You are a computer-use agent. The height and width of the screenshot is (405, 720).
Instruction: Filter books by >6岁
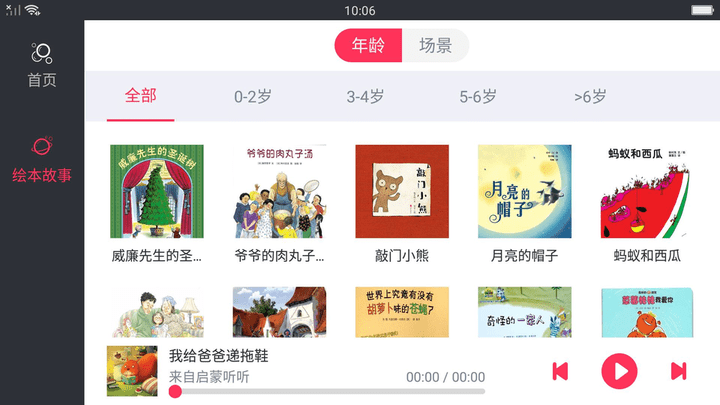click(x=590, y=97)
